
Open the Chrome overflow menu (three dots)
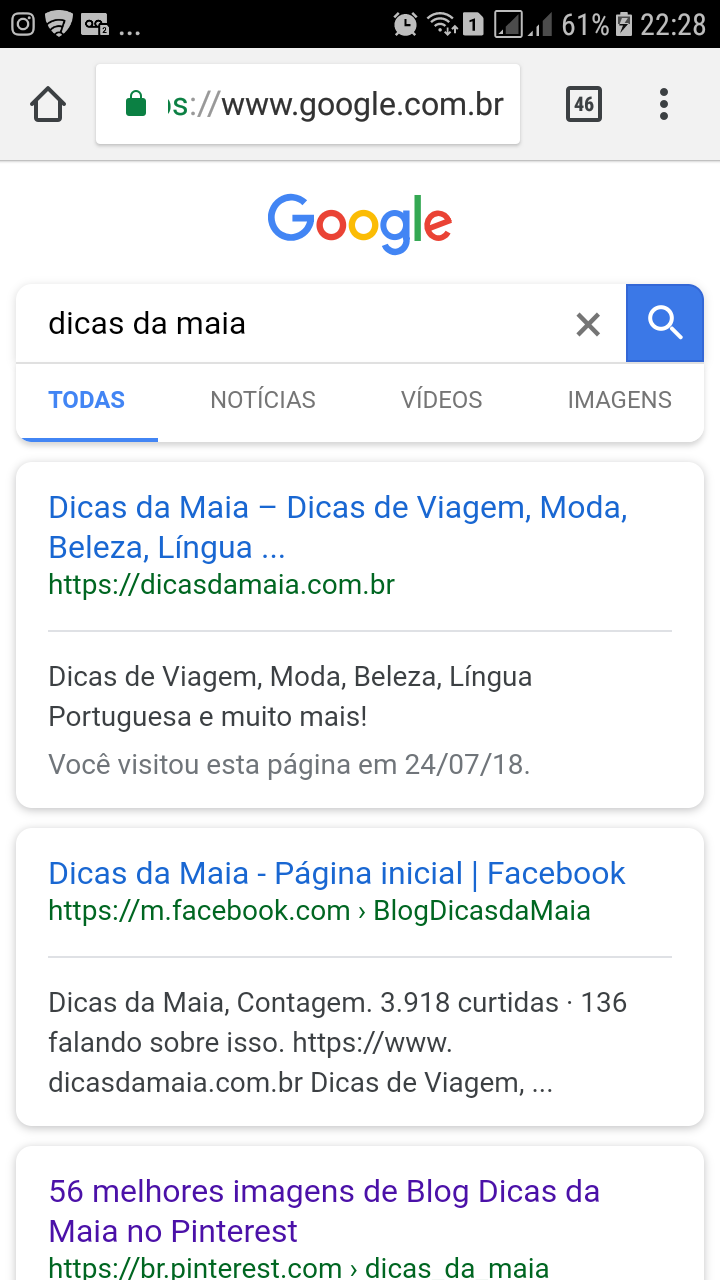click(663, 103)
